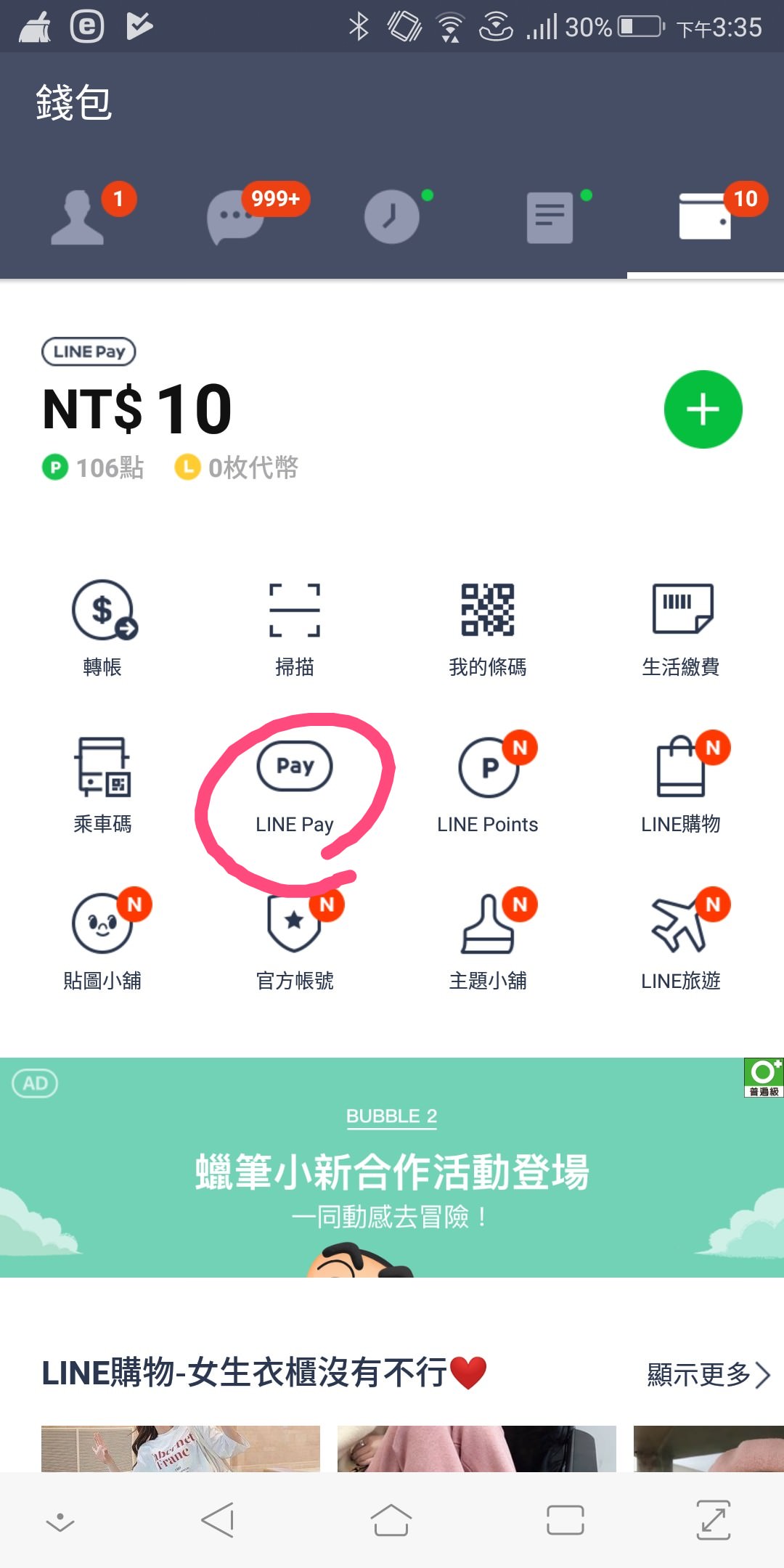Tap the green plus top-up button

click(703, 409)
